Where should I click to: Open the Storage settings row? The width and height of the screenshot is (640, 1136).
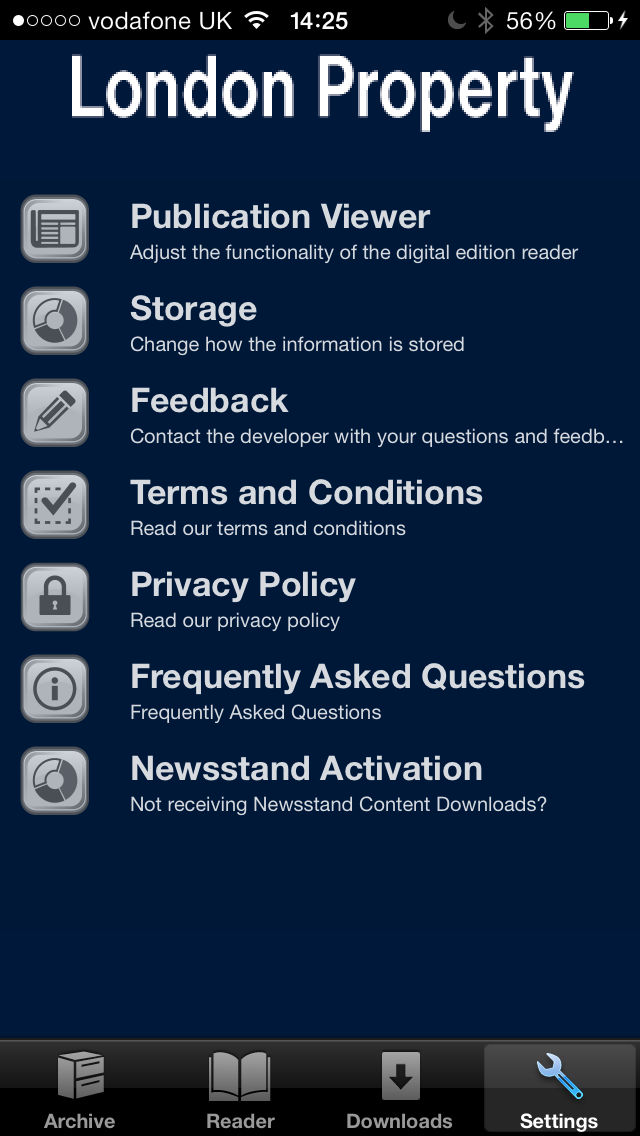(x=320, y=321)
